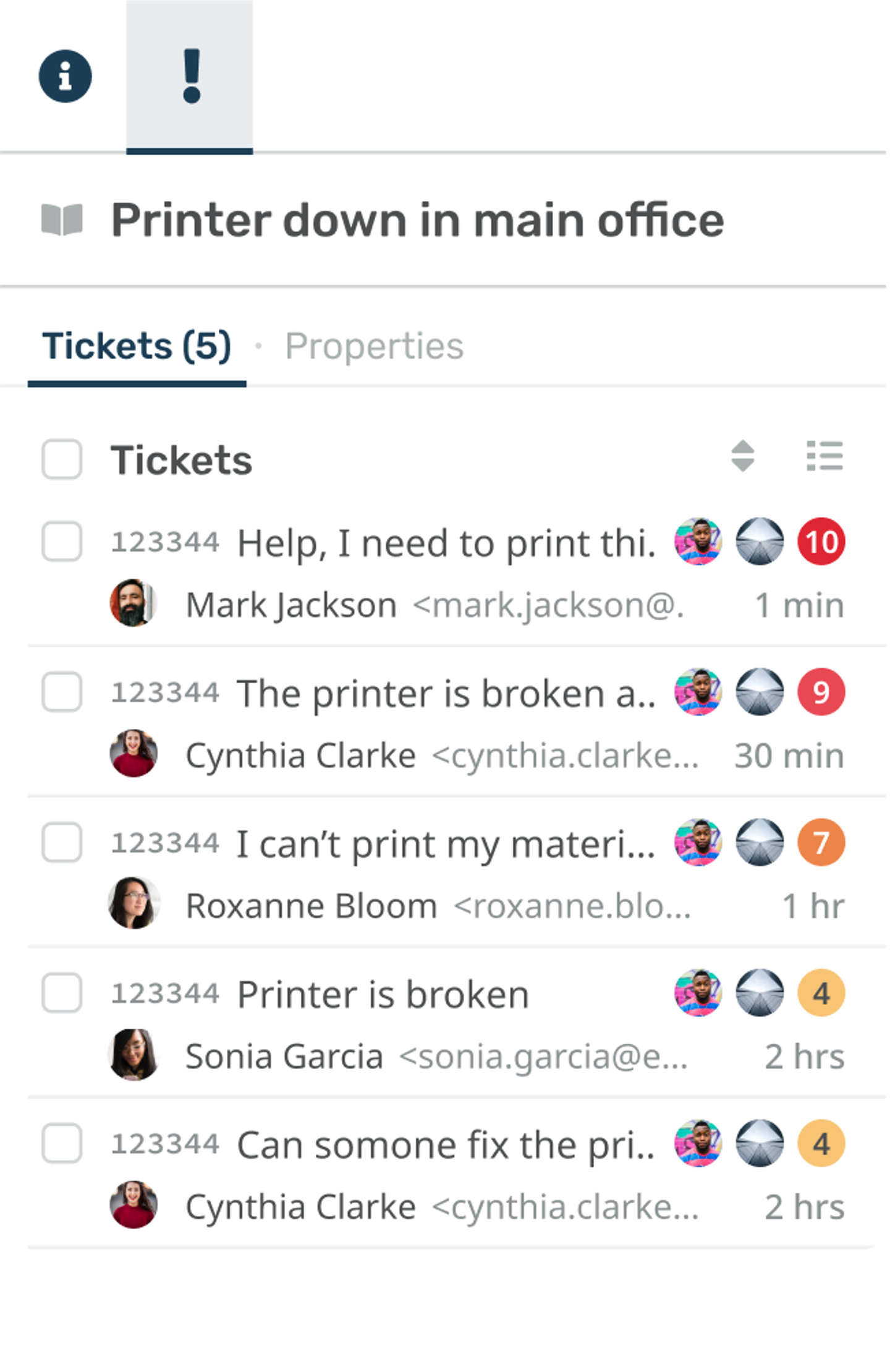
Task: Open 'I can't print my materi...' ticket
Action: coord(446,845)
